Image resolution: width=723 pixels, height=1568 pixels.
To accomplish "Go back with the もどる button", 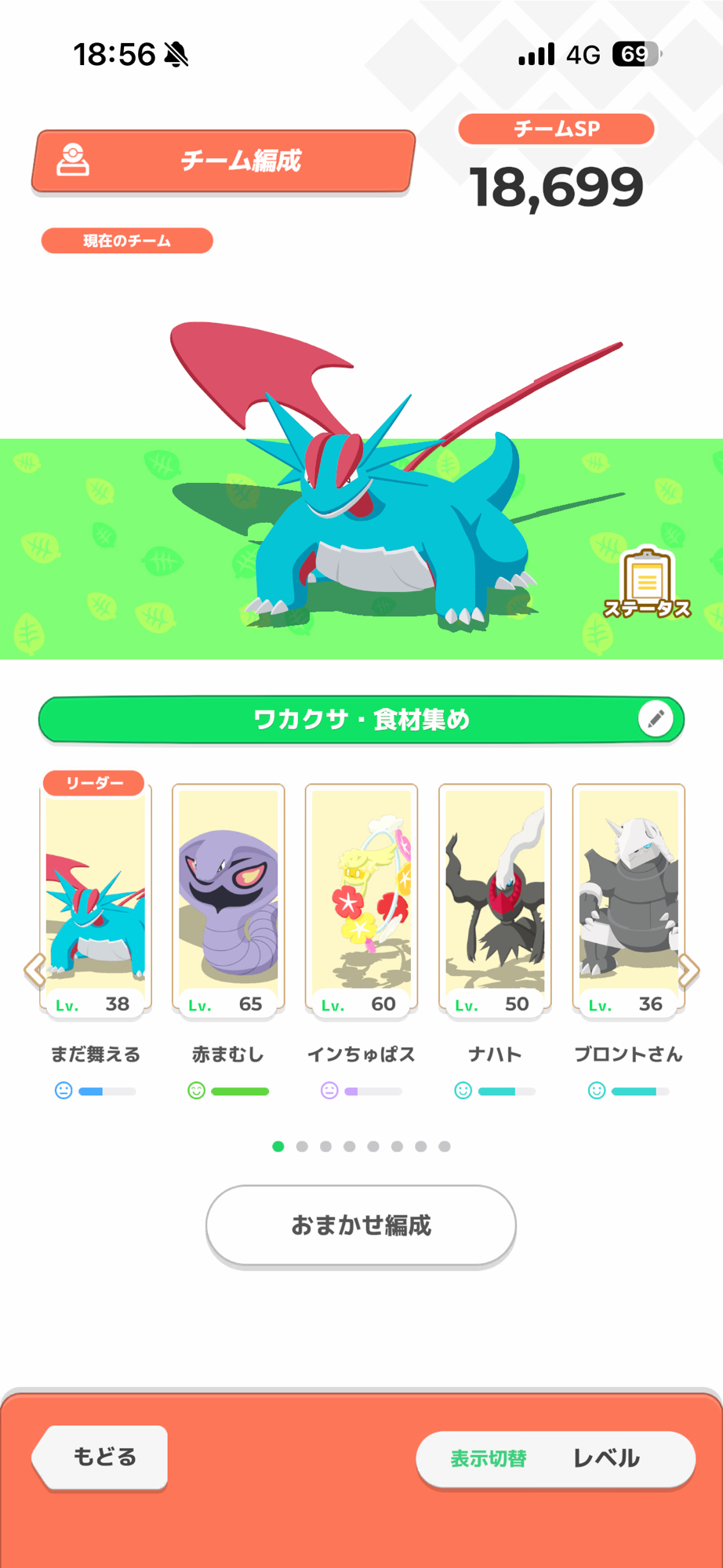I will pyautogui.click(x=102, y=1457).
